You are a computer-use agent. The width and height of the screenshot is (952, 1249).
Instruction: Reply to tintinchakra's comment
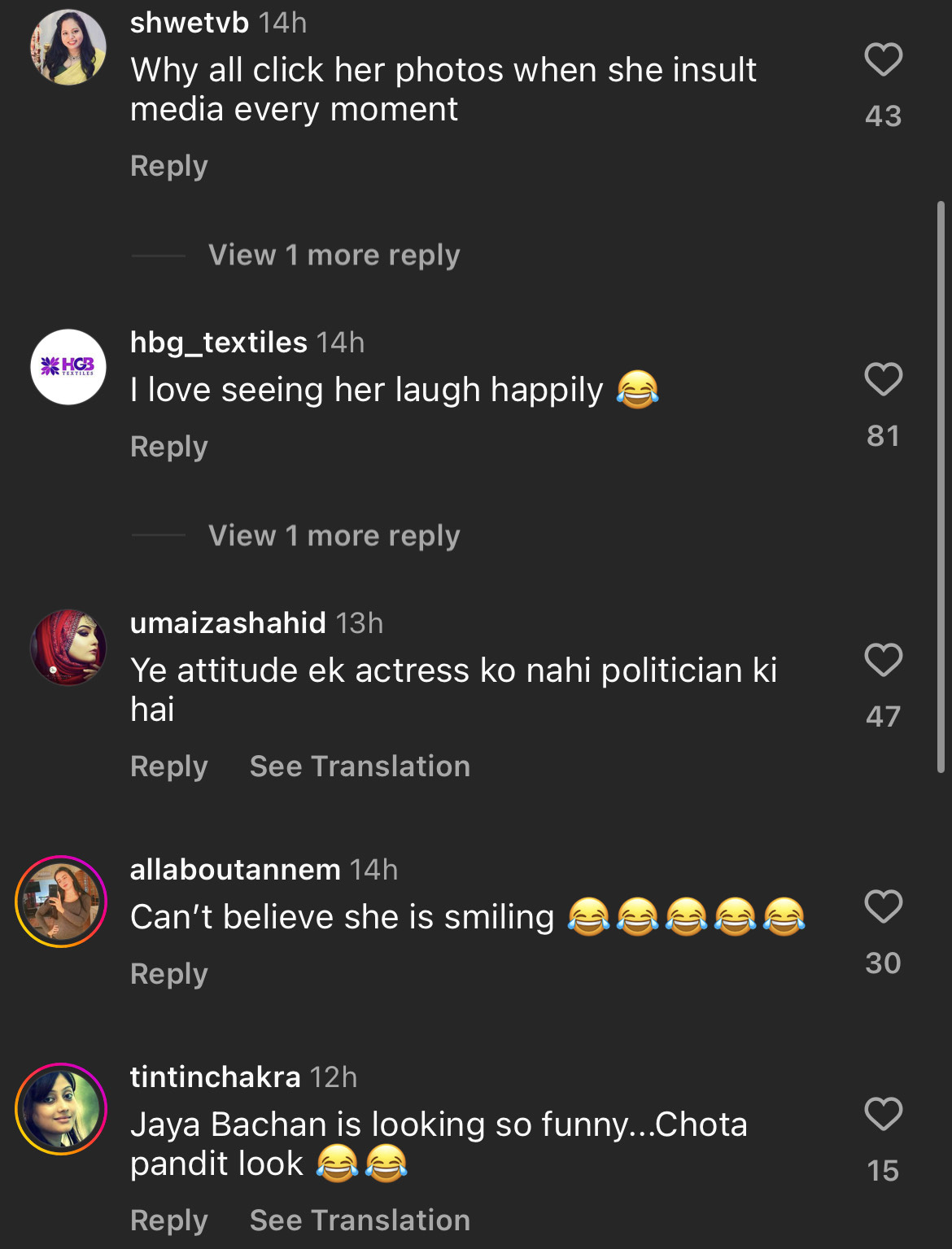click(169, 1221)
